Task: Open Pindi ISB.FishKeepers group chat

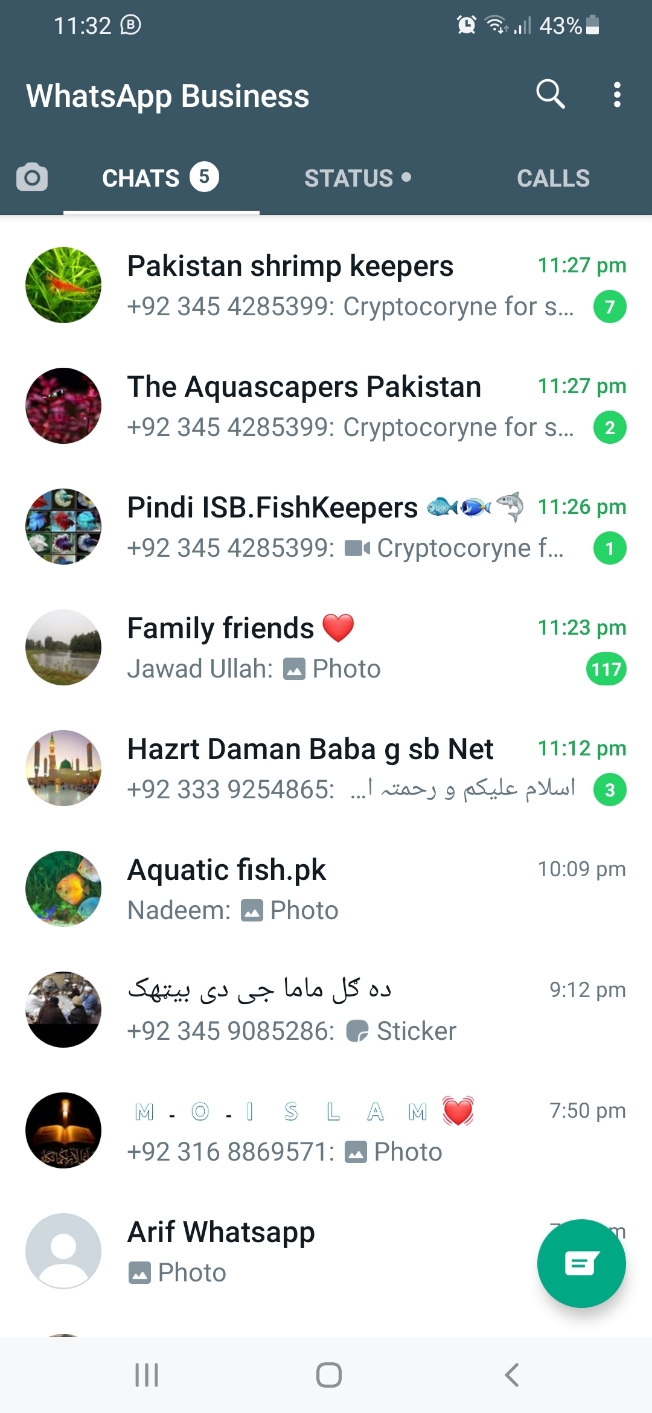Action: [x=330, y=527]
